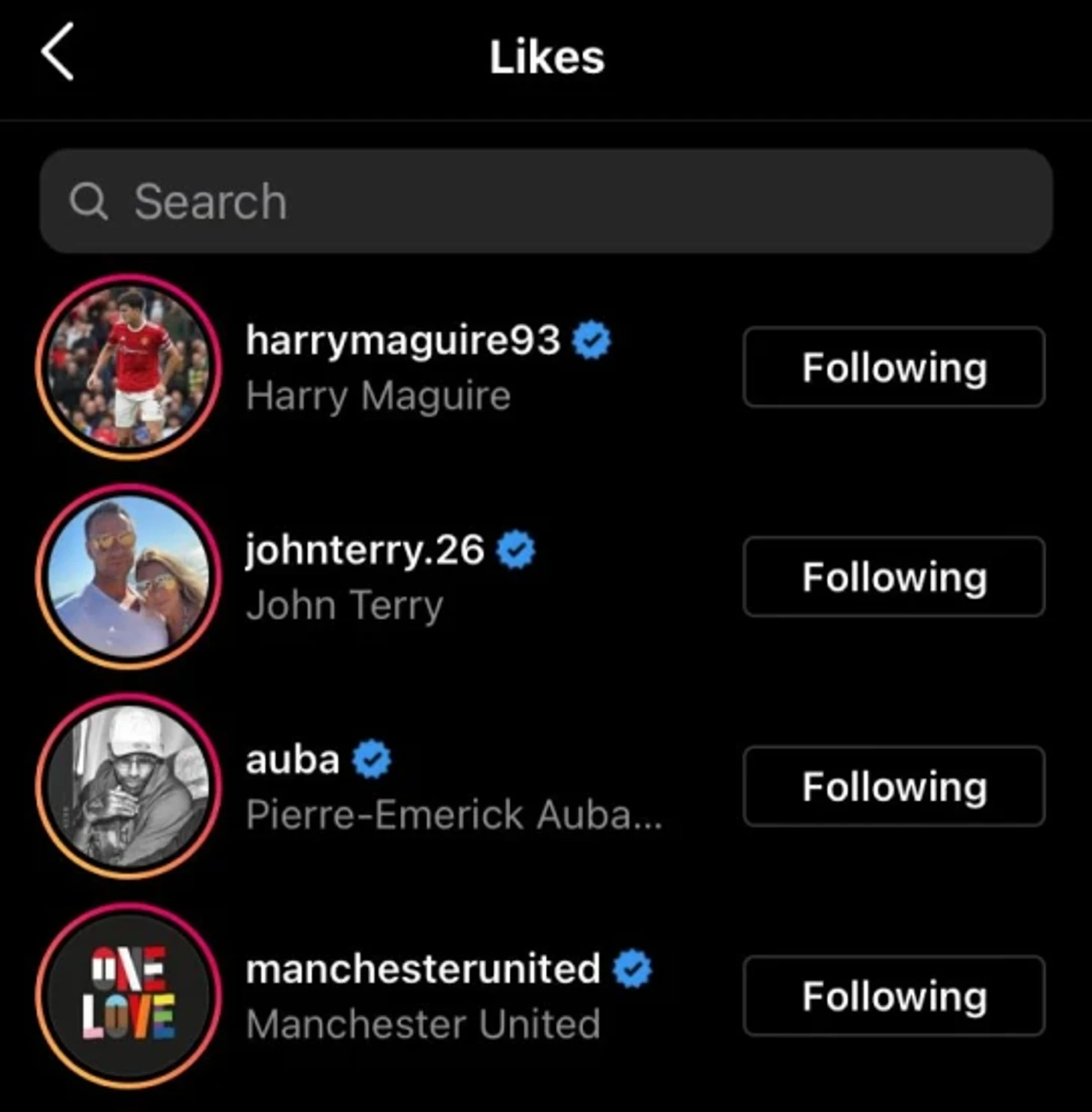Unfollow auba via Following button

pyautogui.click(x=894, y=786)
